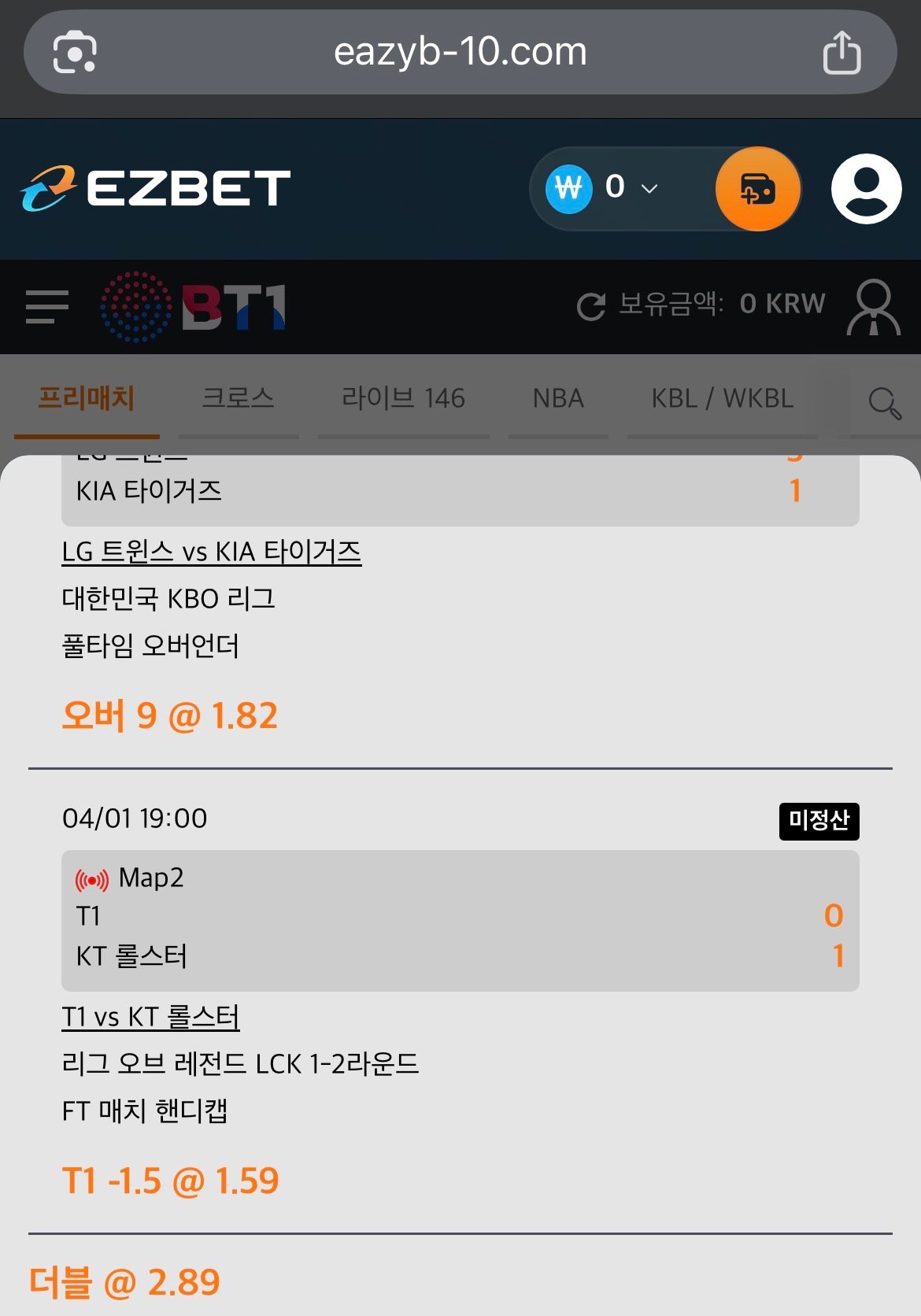
Task: Tap the browser share icon
Action: [841, 53]
